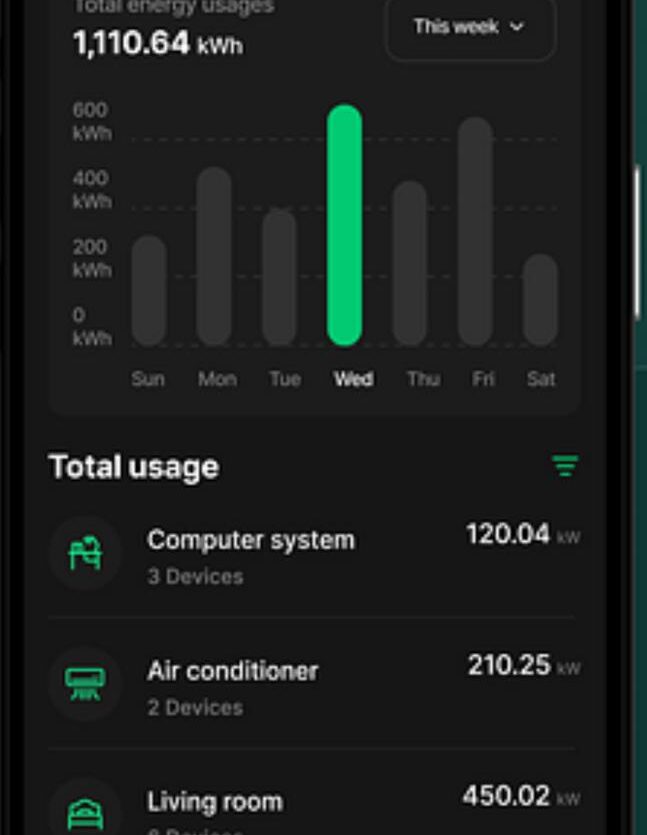View Air conditioner usage details
The height and width of the screenshot is (835, 647).
[x=312, y=686]
